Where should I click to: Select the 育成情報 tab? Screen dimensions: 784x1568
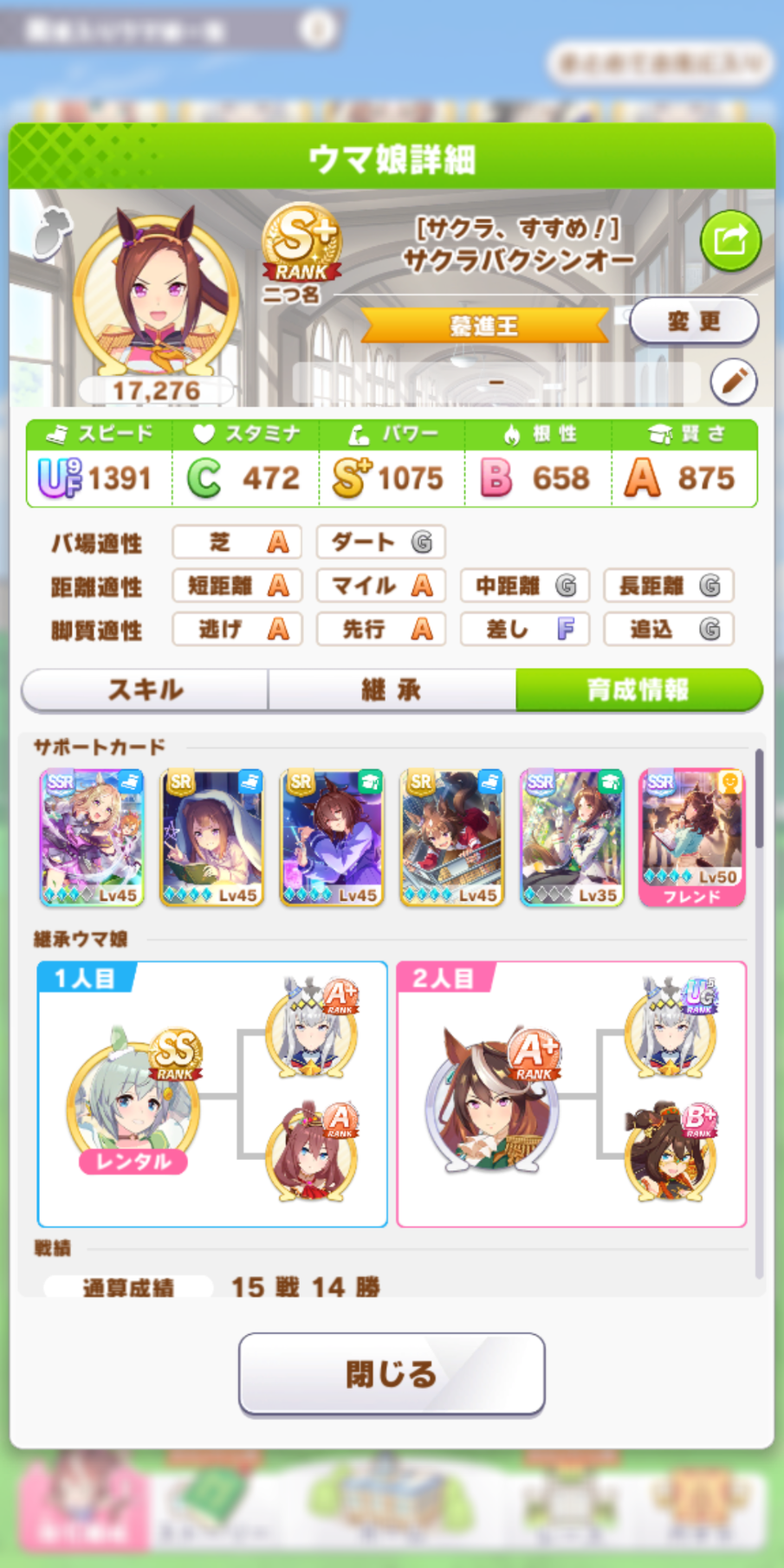tap(639, 690)
